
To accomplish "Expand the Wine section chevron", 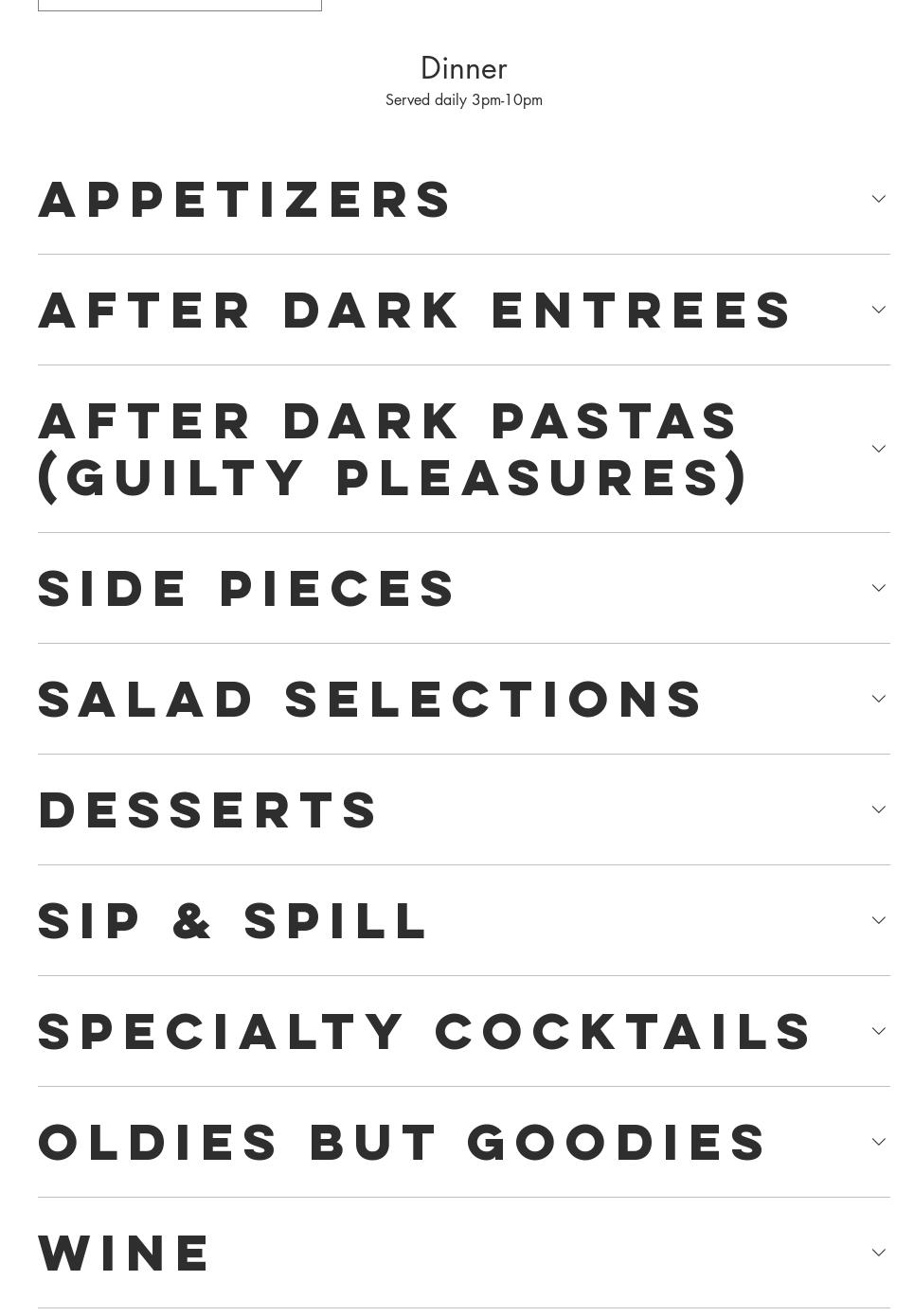I will pyautogui.click(x=878, y=1252).
